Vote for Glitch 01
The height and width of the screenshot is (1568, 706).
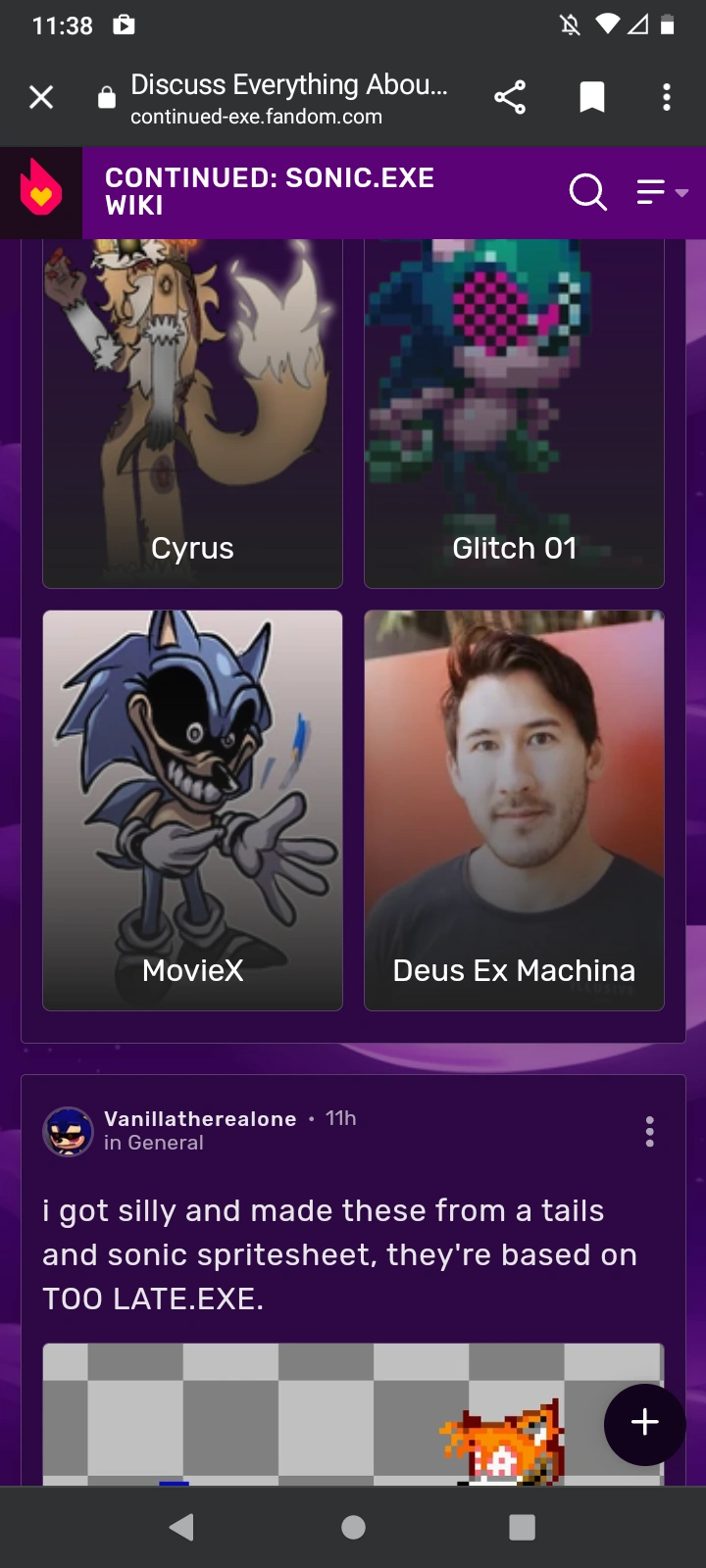click(x=514, y=412)
